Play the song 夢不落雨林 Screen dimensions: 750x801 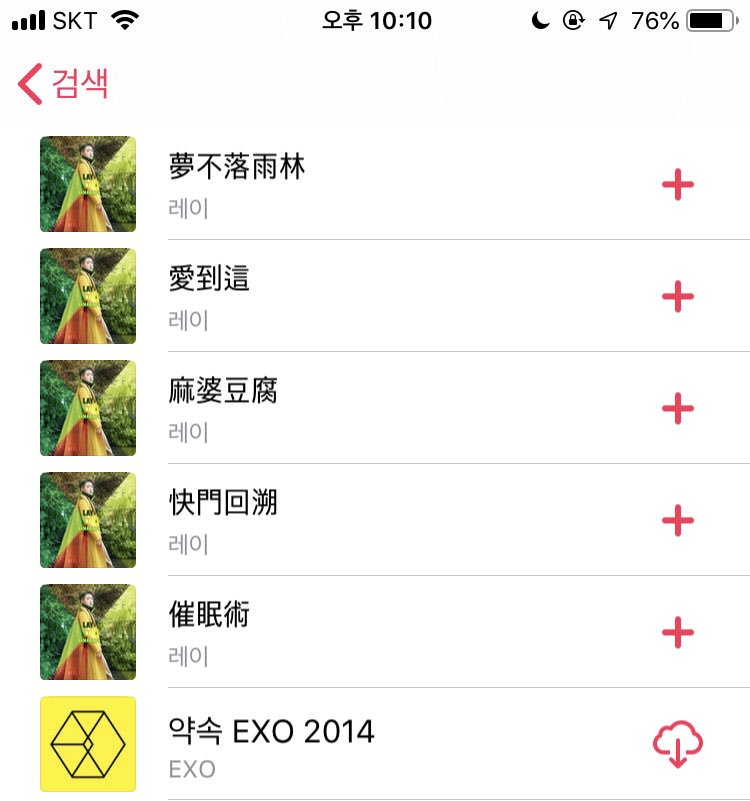coord(237,167)
